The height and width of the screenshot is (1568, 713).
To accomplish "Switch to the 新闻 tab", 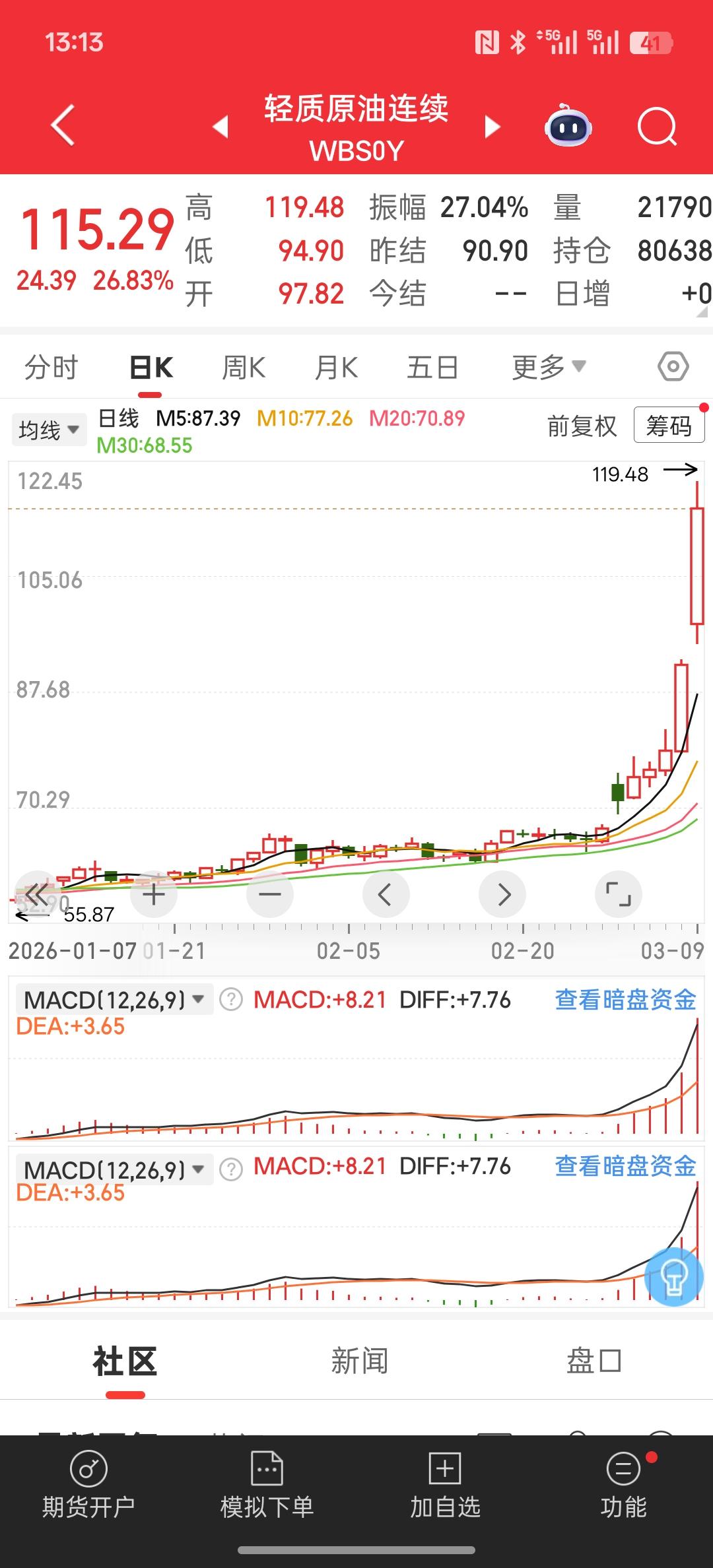I will [359, 1361].
